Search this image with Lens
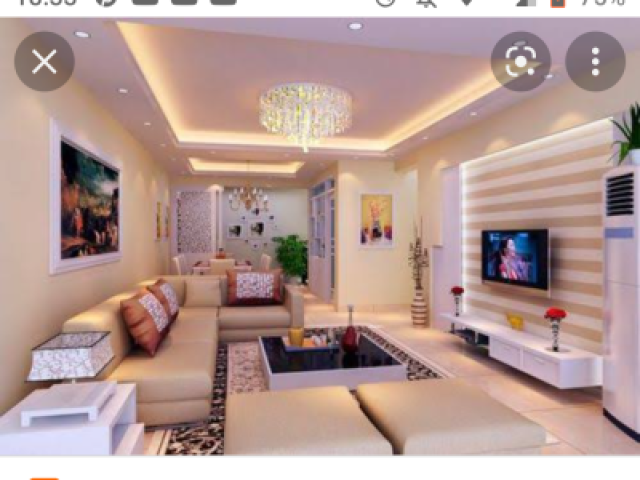This screenshot has width=640, height=480. (520, 62)
